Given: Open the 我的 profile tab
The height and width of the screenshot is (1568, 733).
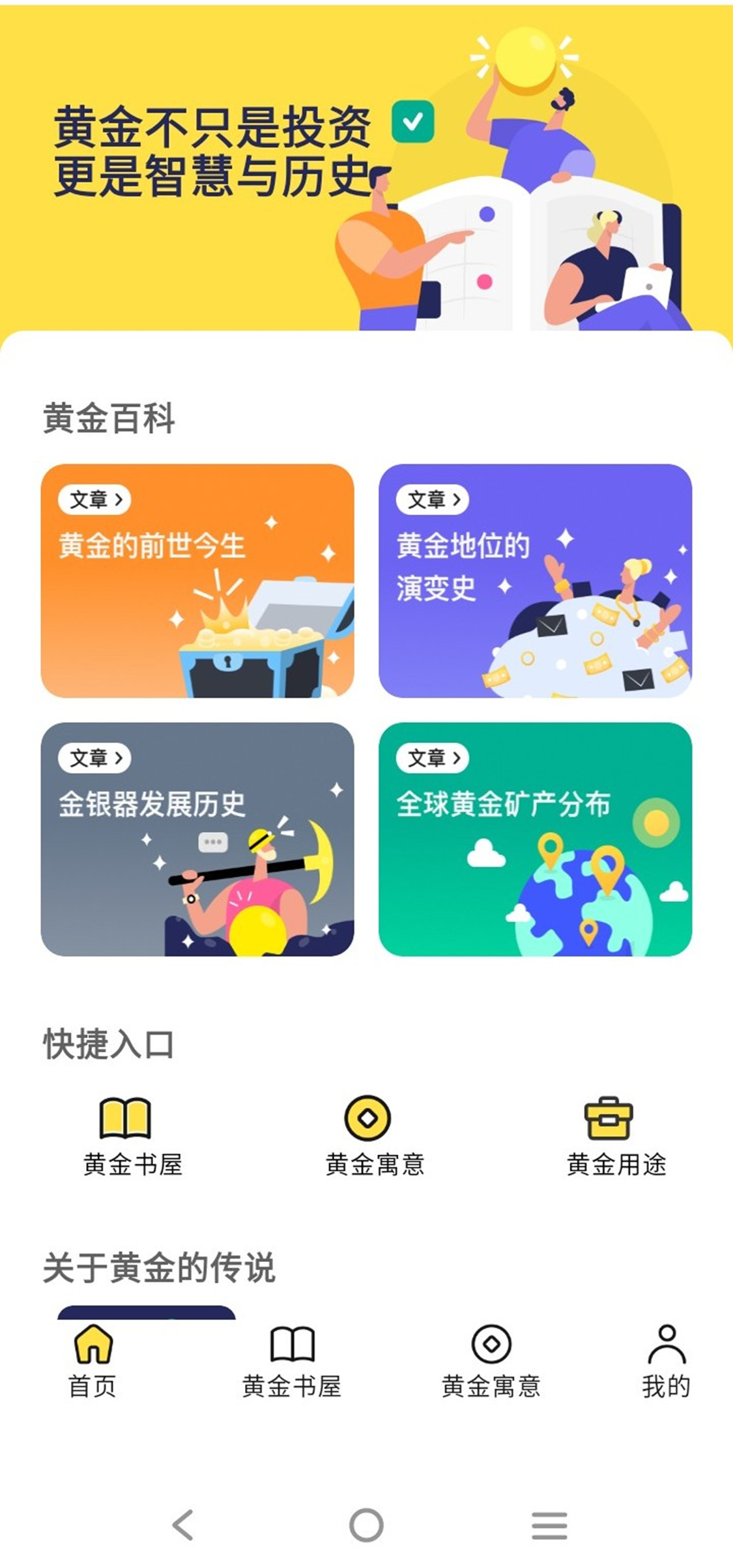Looking at the screenshot, I should coord(666,1361).
